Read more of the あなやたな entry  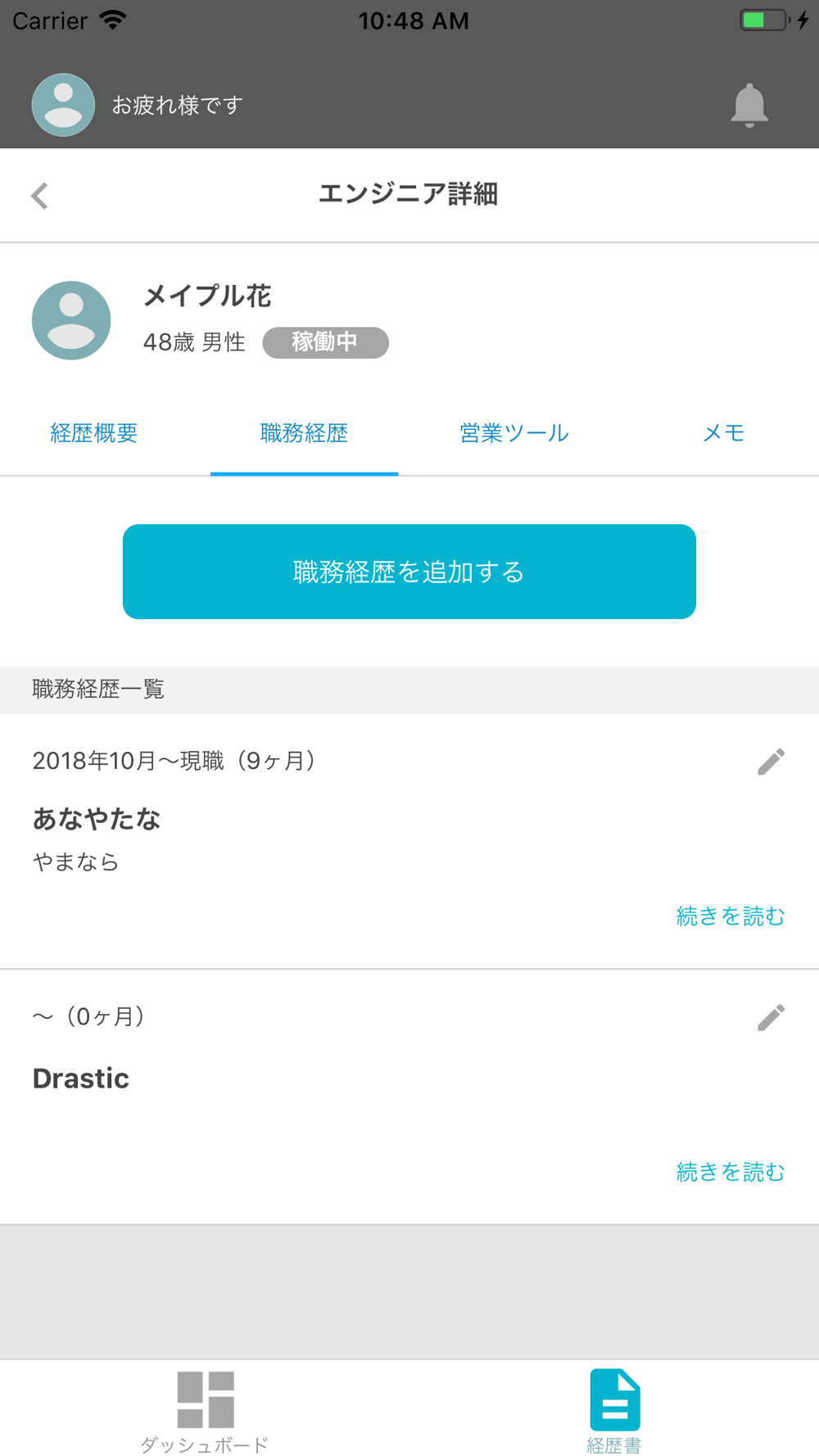coord(731,916)
